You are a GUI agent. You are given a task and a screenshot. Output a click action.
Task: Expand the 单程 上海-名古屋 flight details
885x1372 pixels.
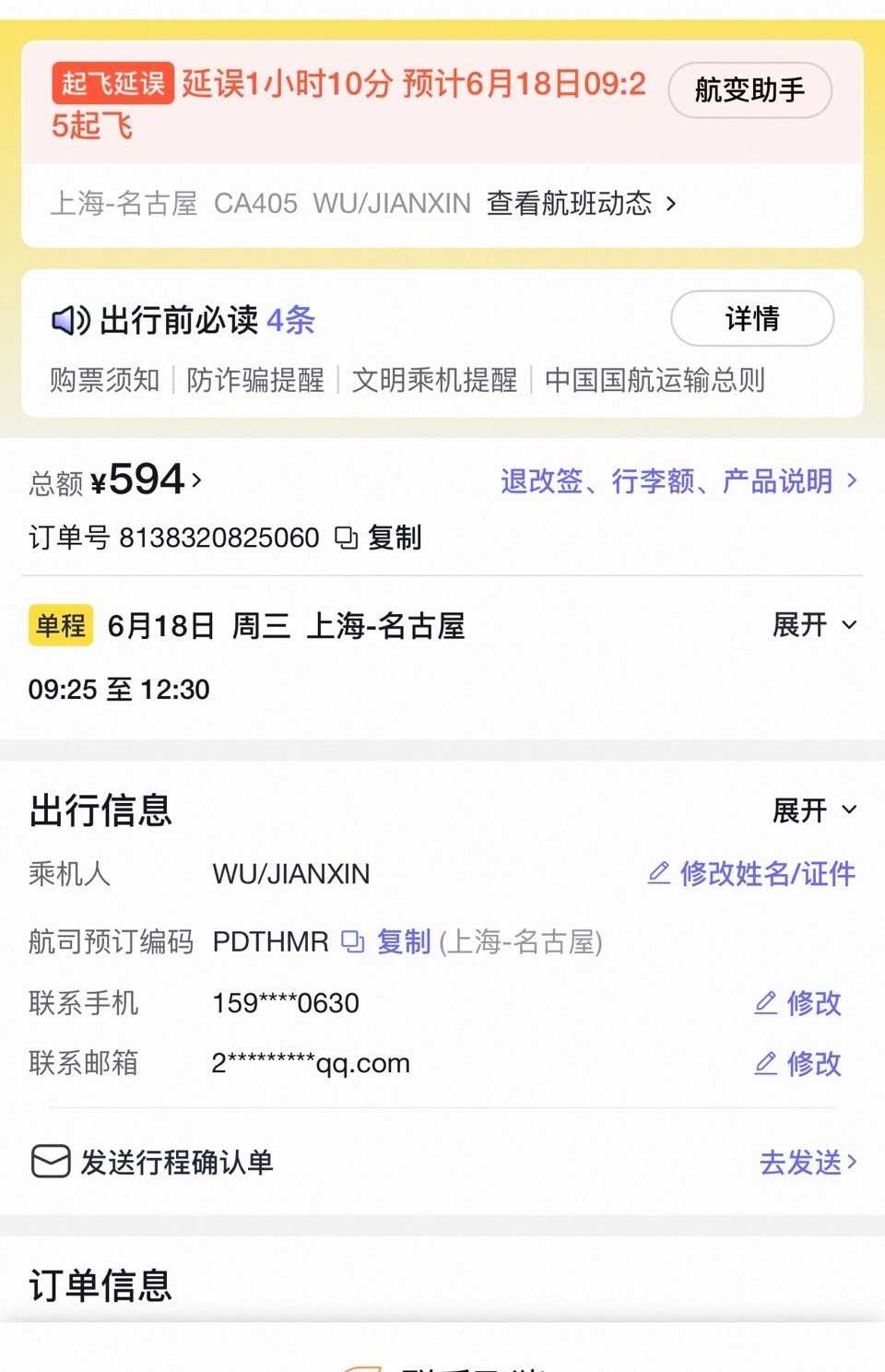click(x=813, y=625)
